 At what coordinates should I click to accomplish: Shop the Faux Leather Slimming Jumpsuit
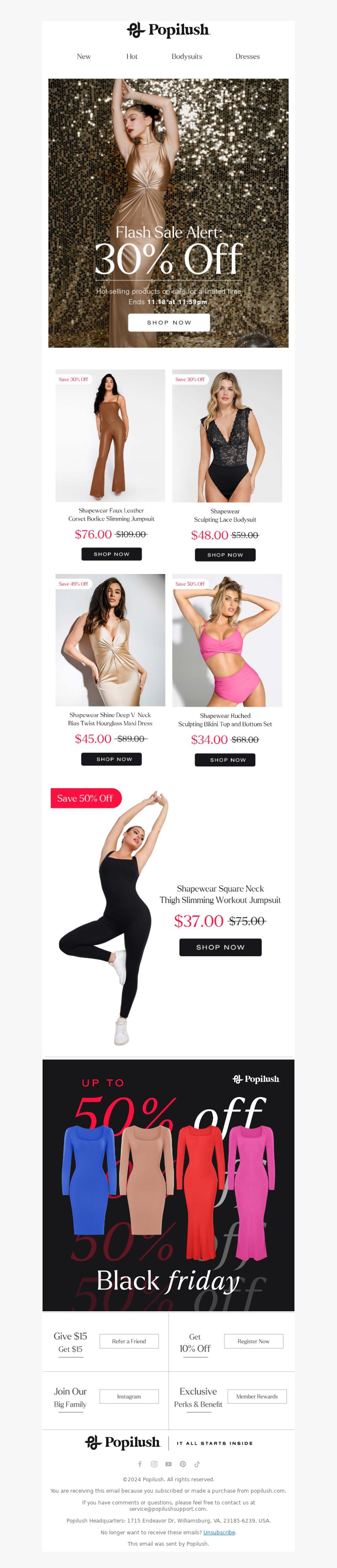coord(112,554)
